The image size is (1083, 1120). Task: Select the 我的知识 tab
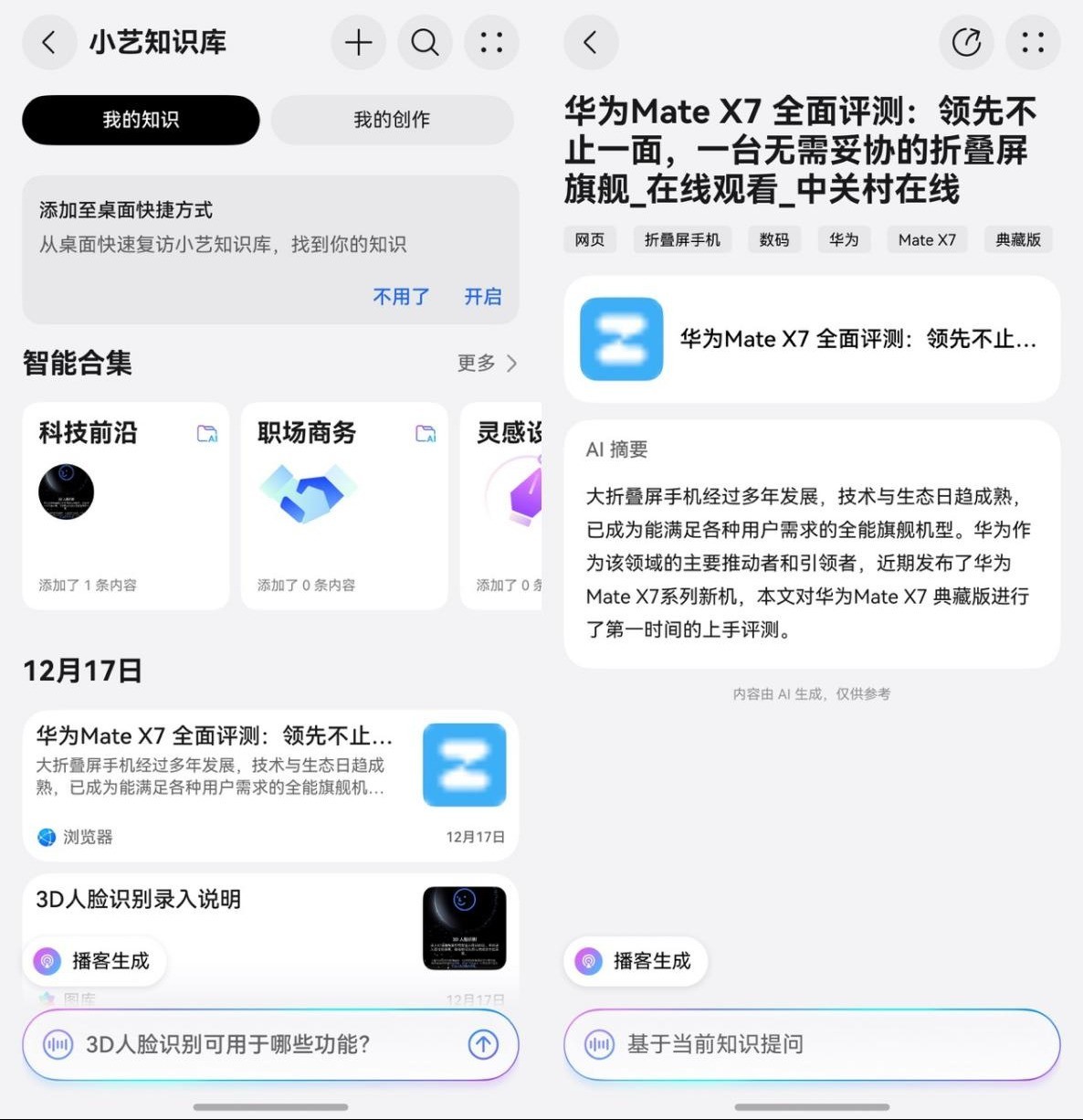[140, 119]
